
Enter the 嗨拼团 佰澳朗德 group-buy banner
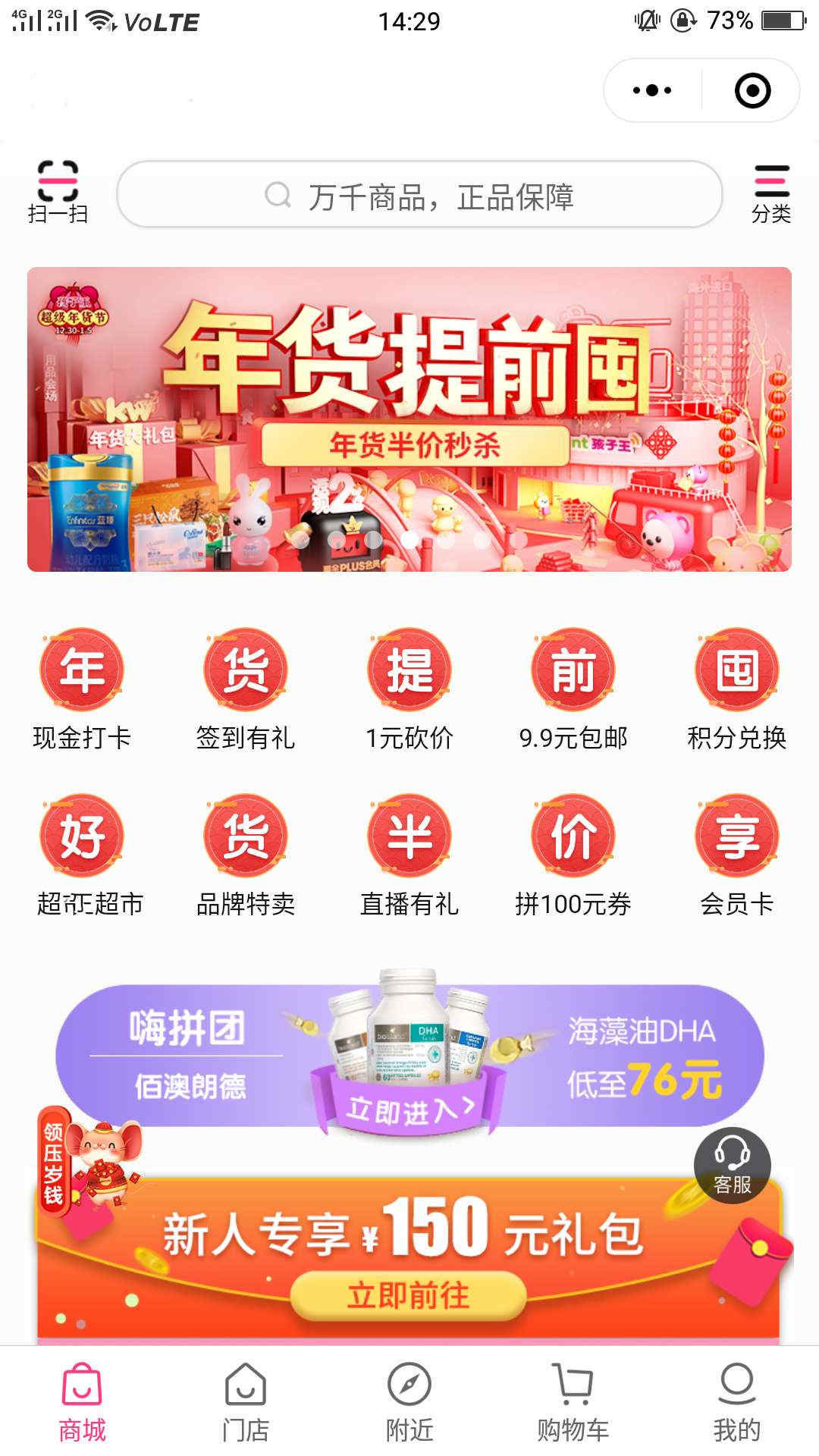pyautogui.click(x=409, y=1054)
